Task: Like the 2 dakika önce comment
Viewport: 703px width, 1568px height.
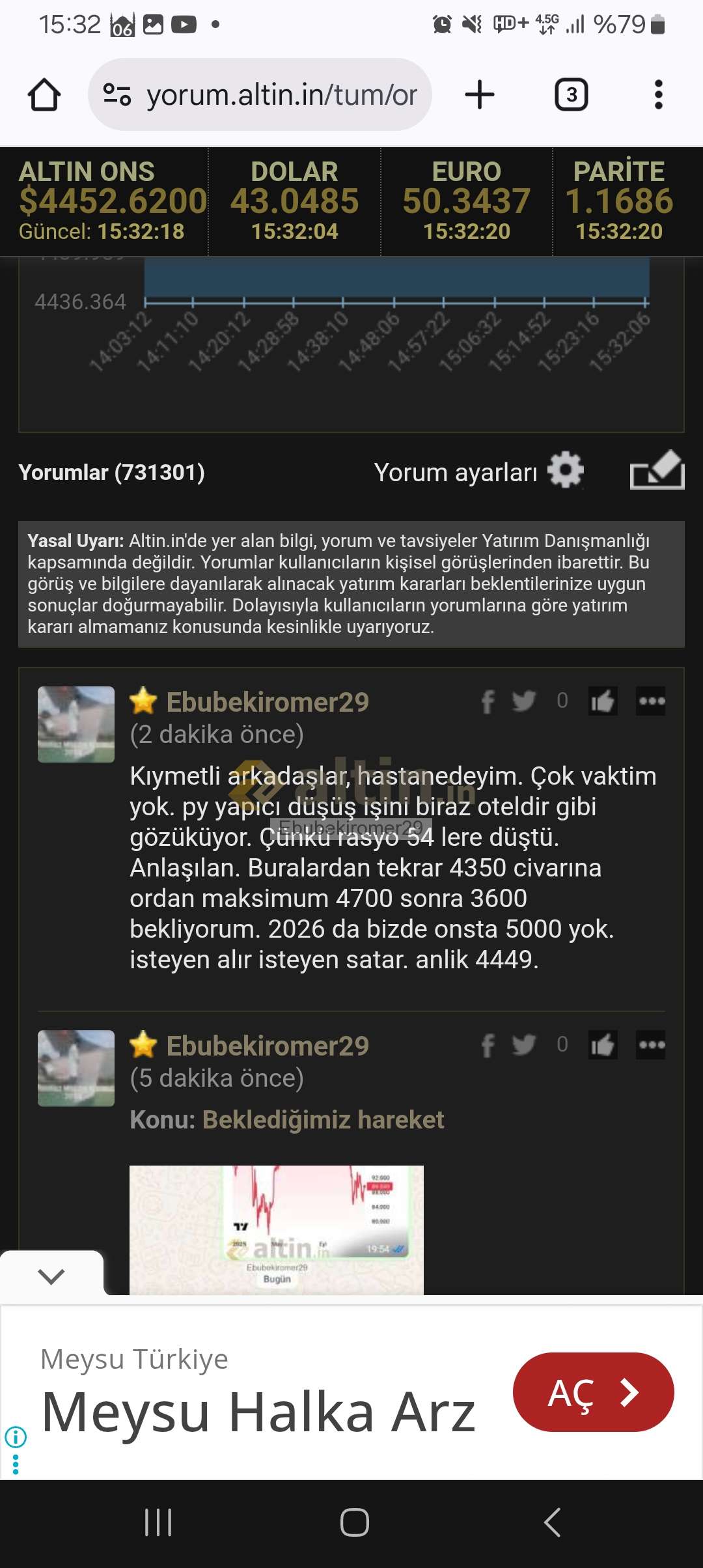Action: [x=602, y=701]
